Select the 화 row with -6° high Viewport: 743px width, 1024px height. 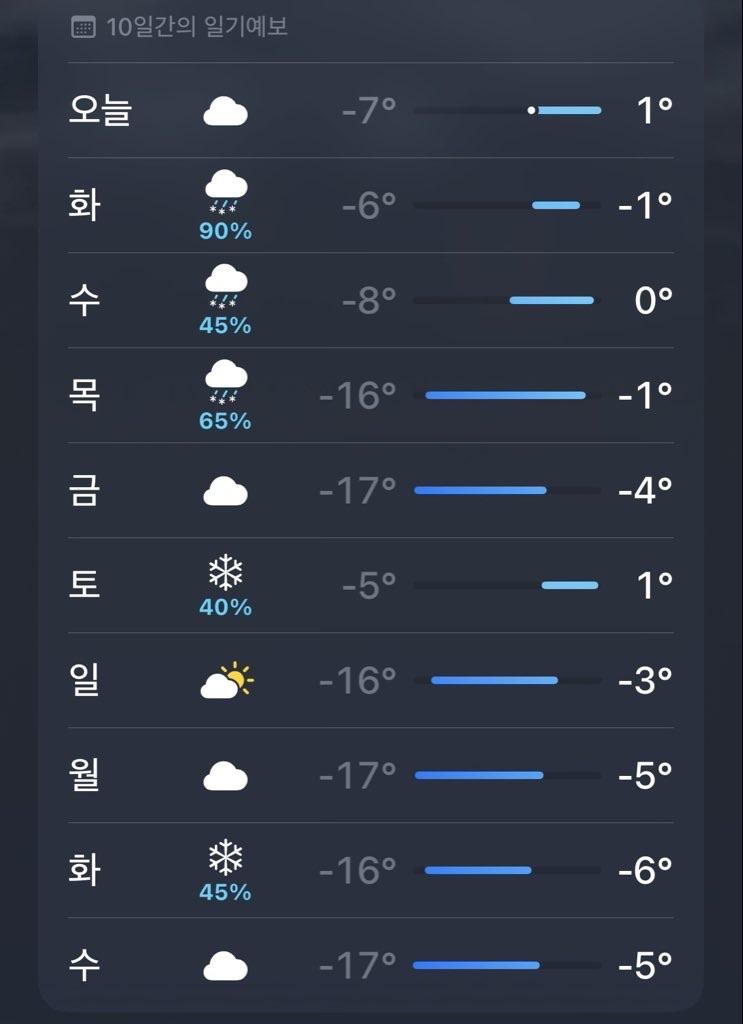[x=370, y=870]
